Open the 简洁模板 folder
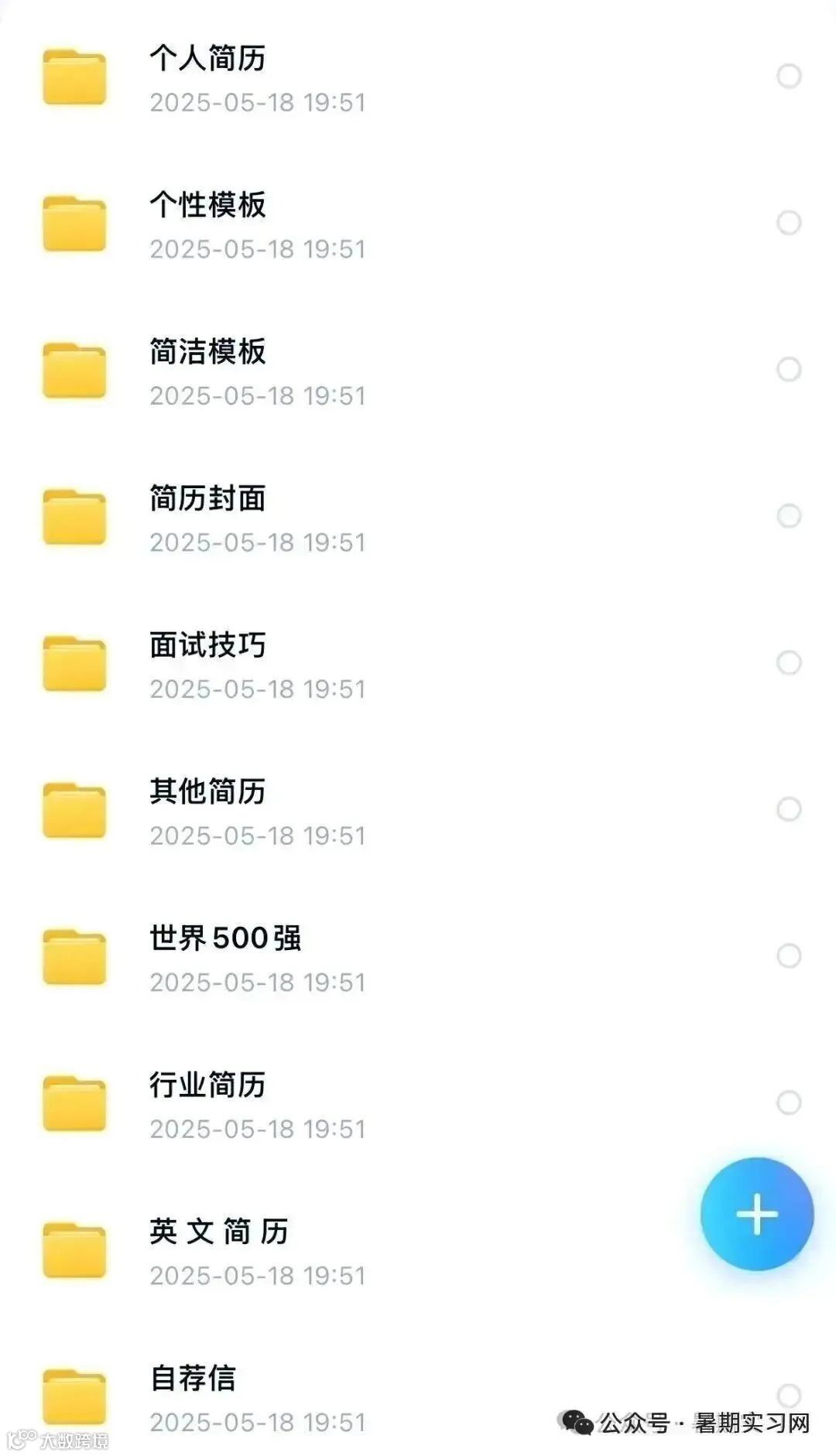Viewport: 836px width, 1456px height. [207, 352]
